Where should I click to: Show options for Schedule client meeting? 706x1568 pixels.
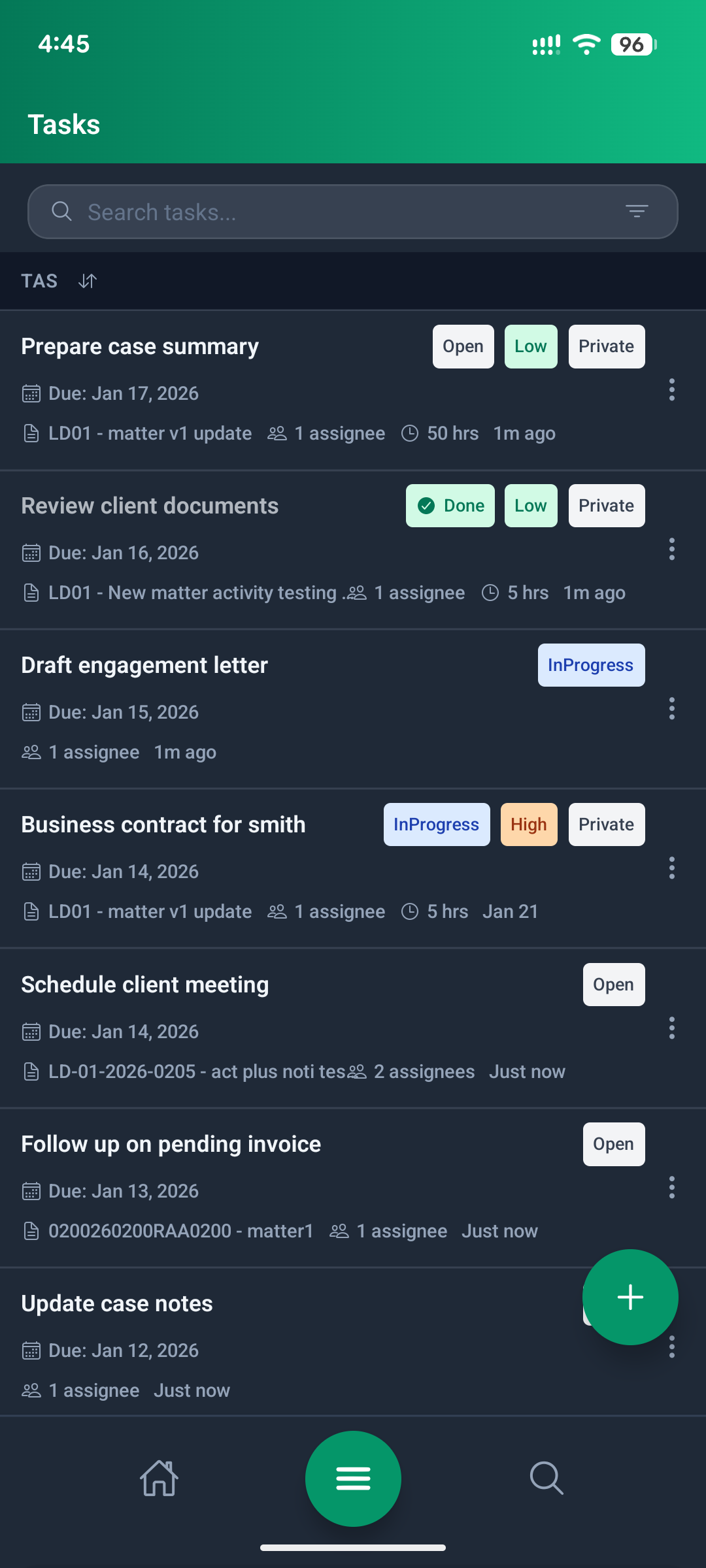(x=671, y=1028)
